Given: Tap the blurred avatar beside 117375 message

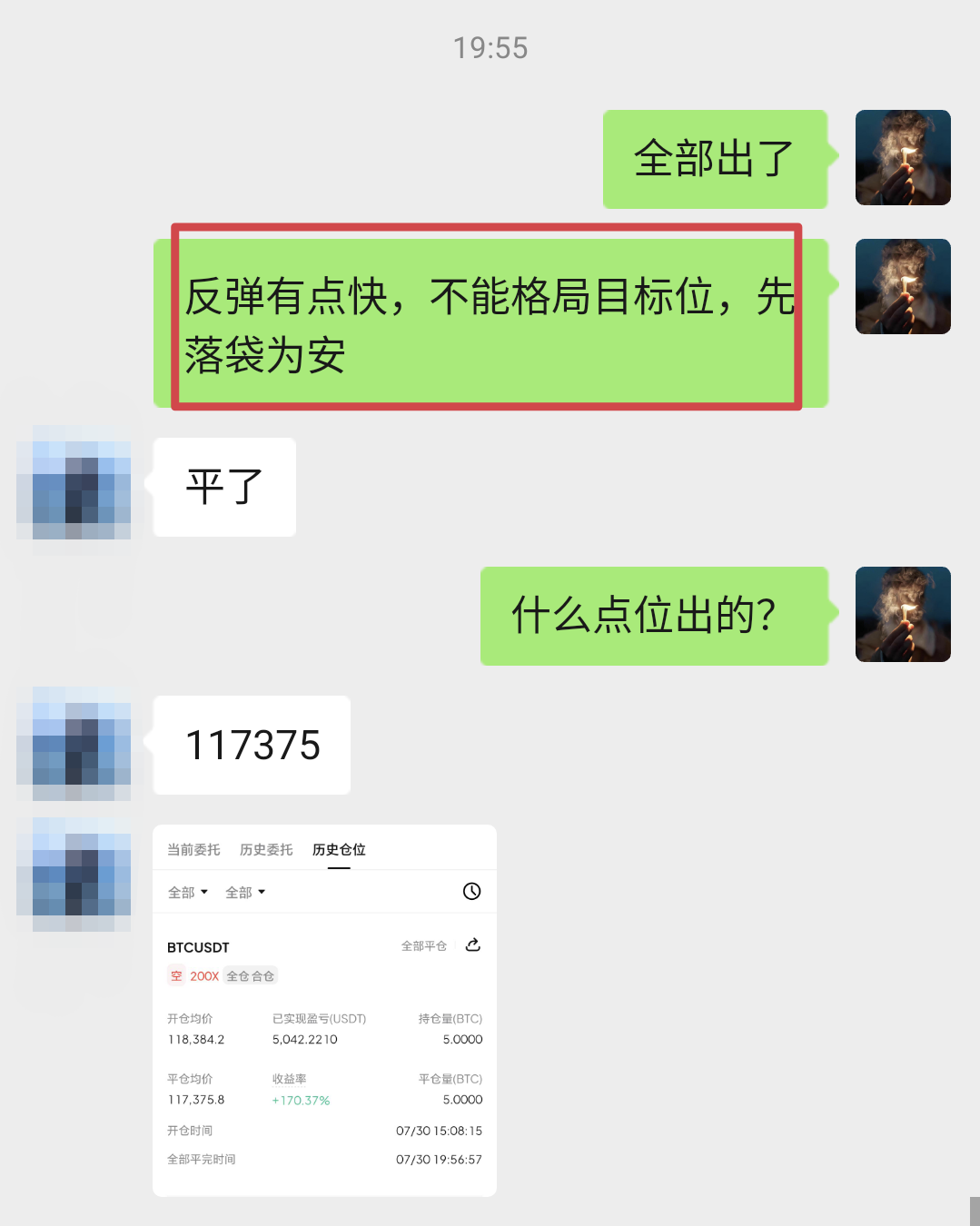Looking at the screenshot, I should coord(74,744).
